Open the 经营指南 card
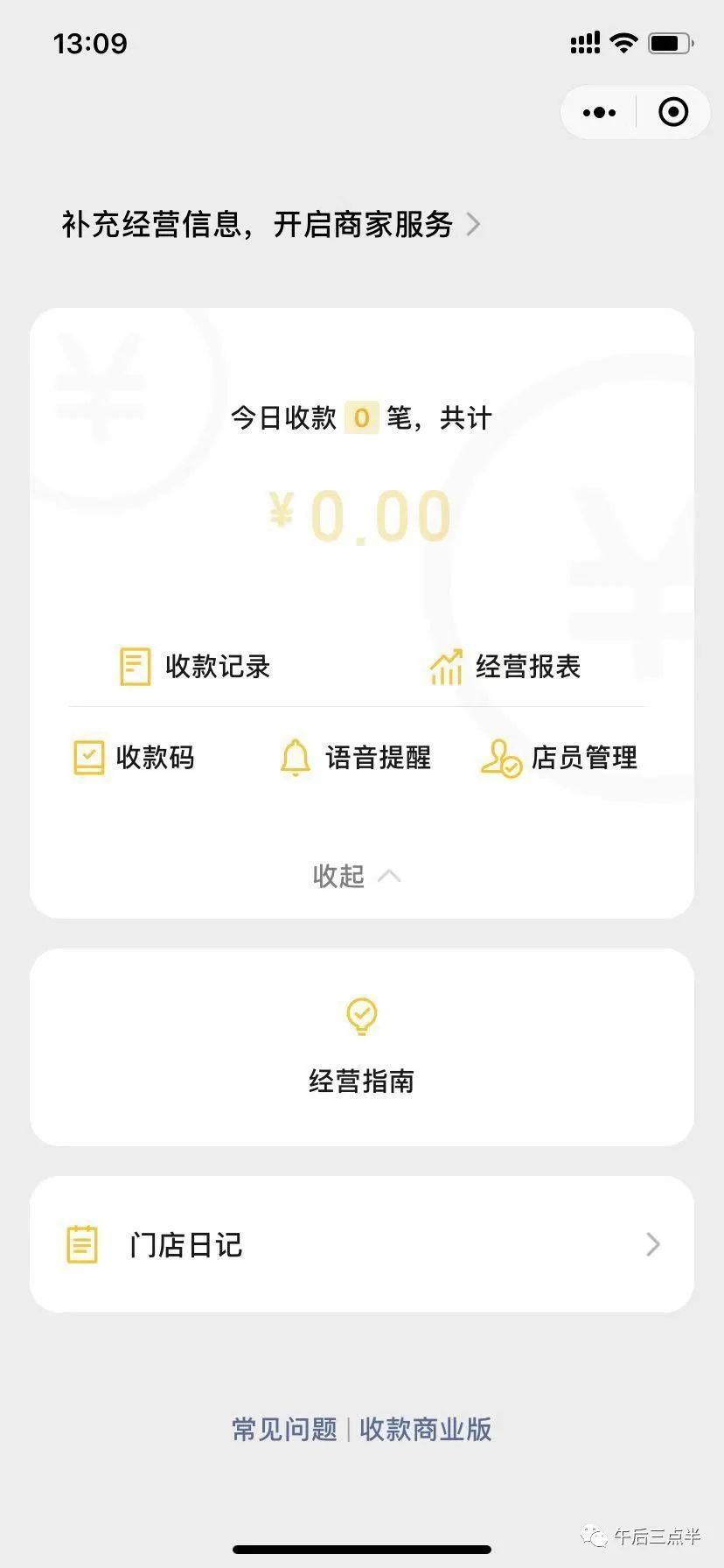This screenshot has width=724, height=1568. coord(362,1047)
